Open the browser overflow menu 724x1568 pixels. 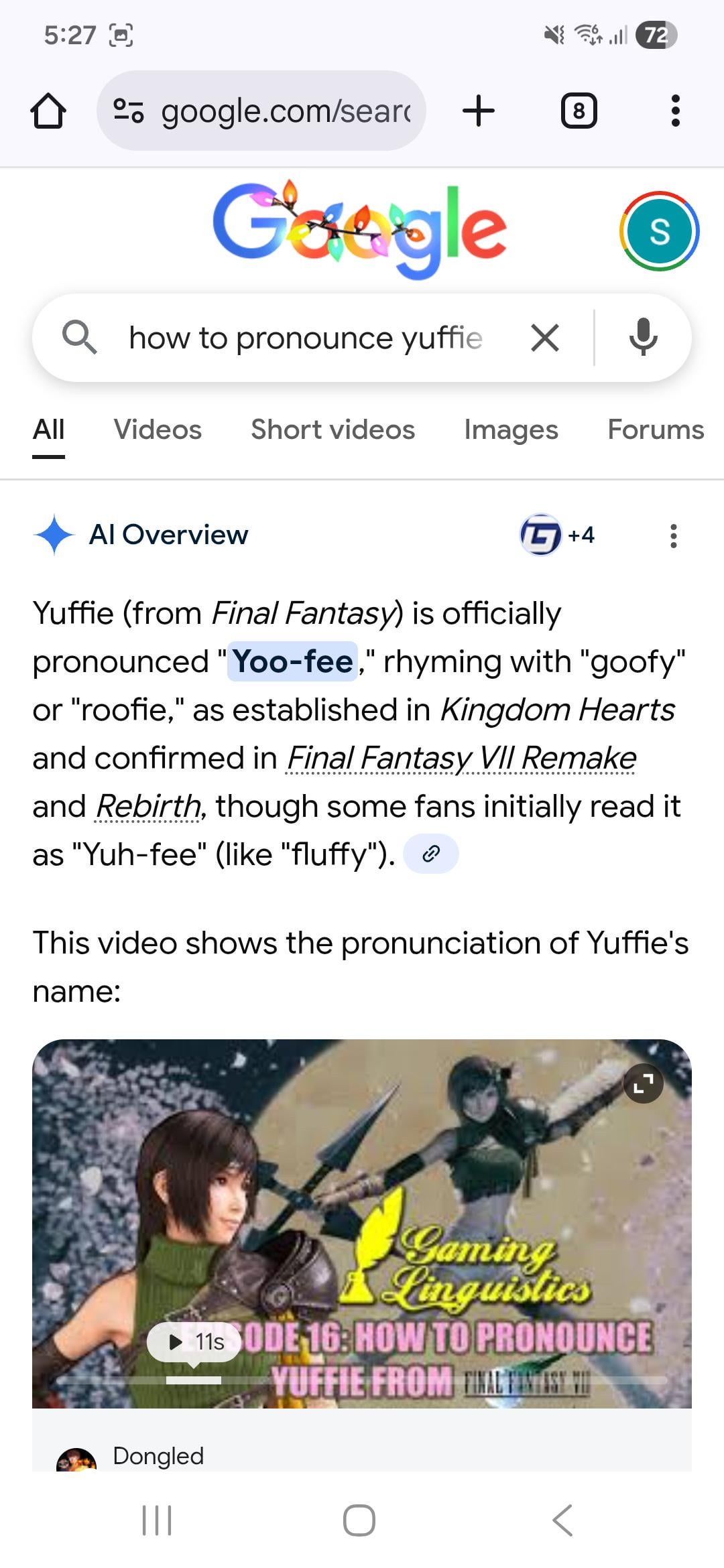point(675,111)
